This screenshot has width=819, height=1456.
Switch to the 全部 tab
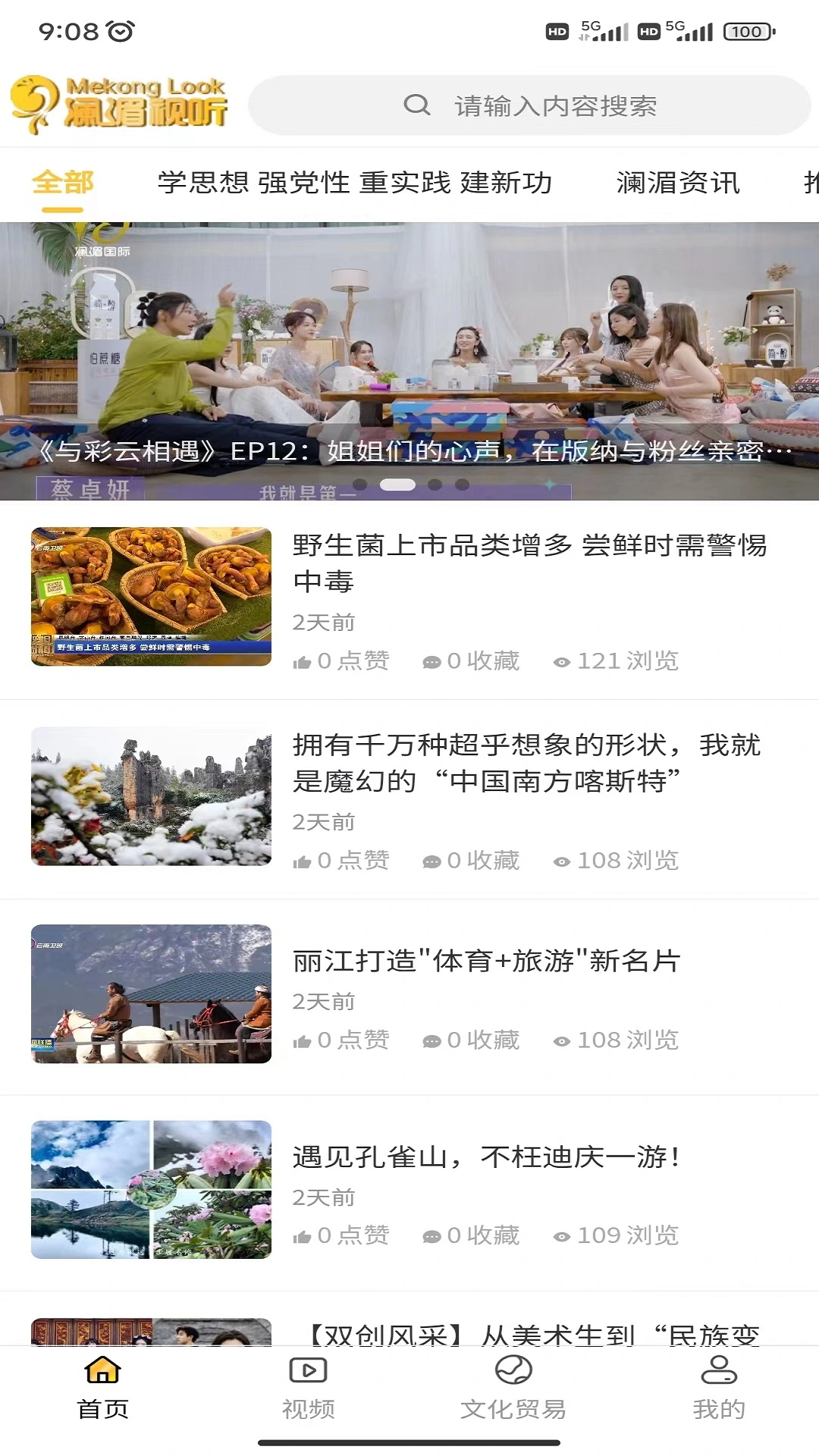coord(64,182)
